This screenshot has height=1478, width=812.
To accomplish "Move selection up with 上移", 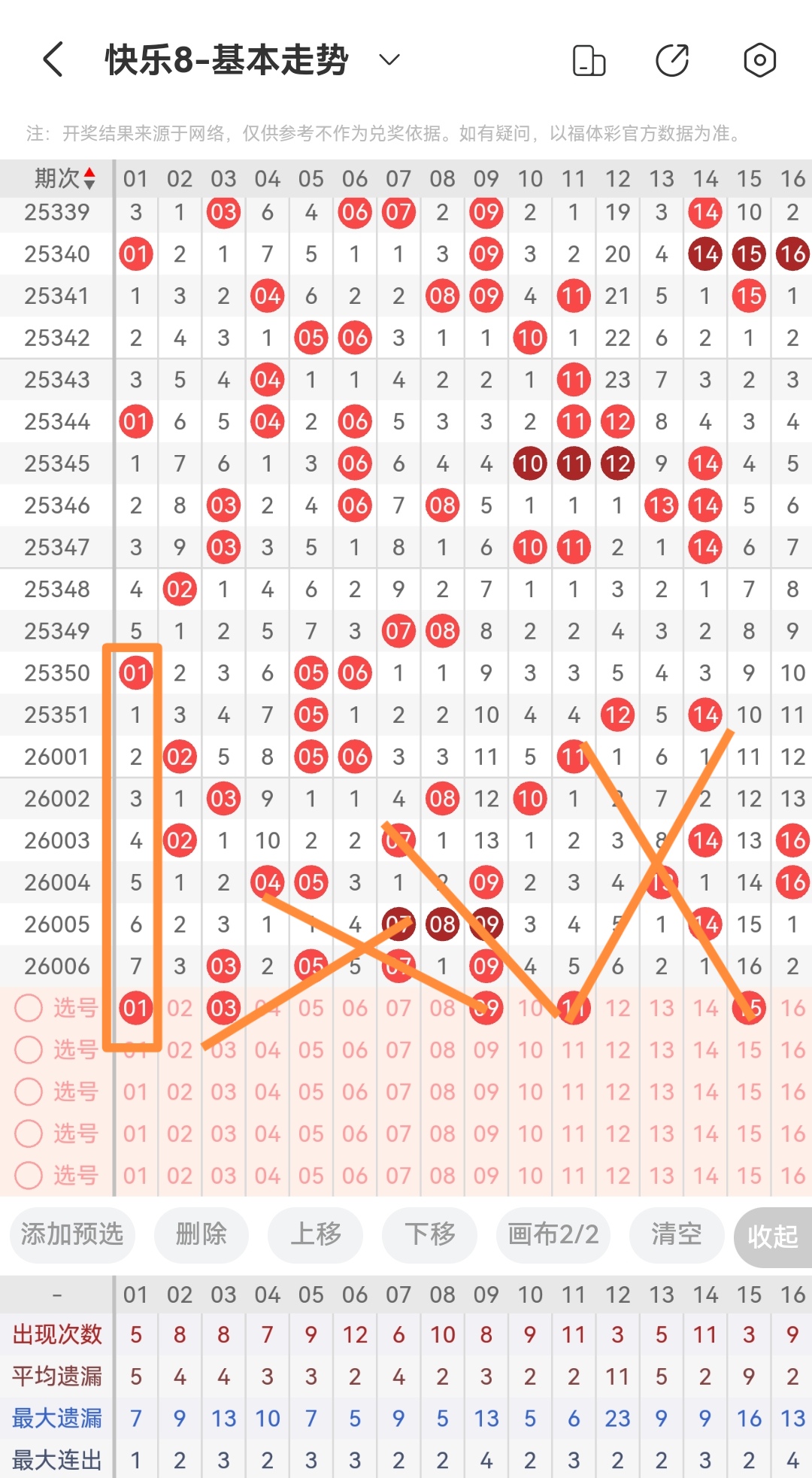I will 316,1234.
